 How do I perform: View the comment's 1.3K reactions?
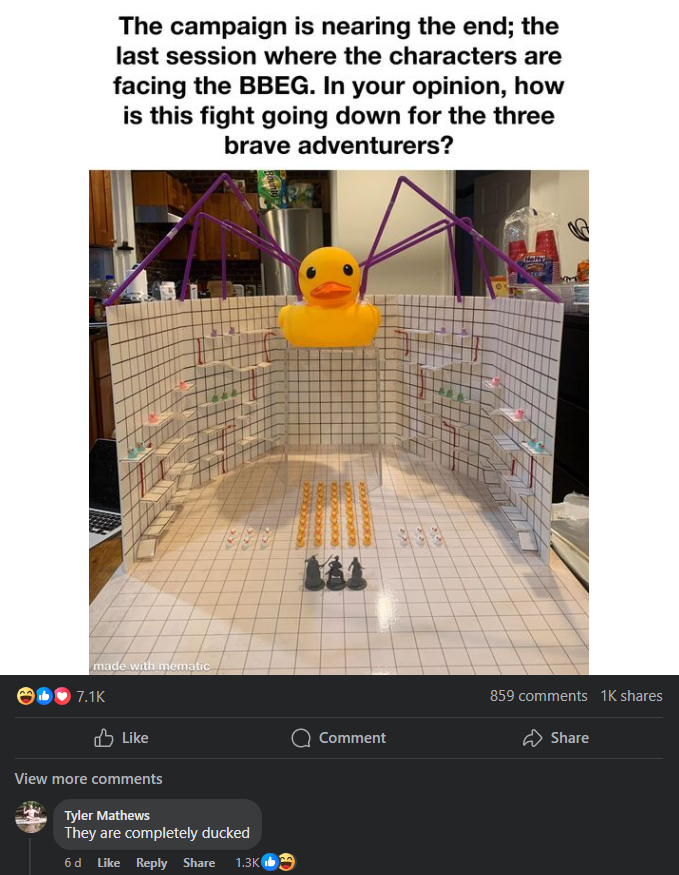click(x=265, y=862)
